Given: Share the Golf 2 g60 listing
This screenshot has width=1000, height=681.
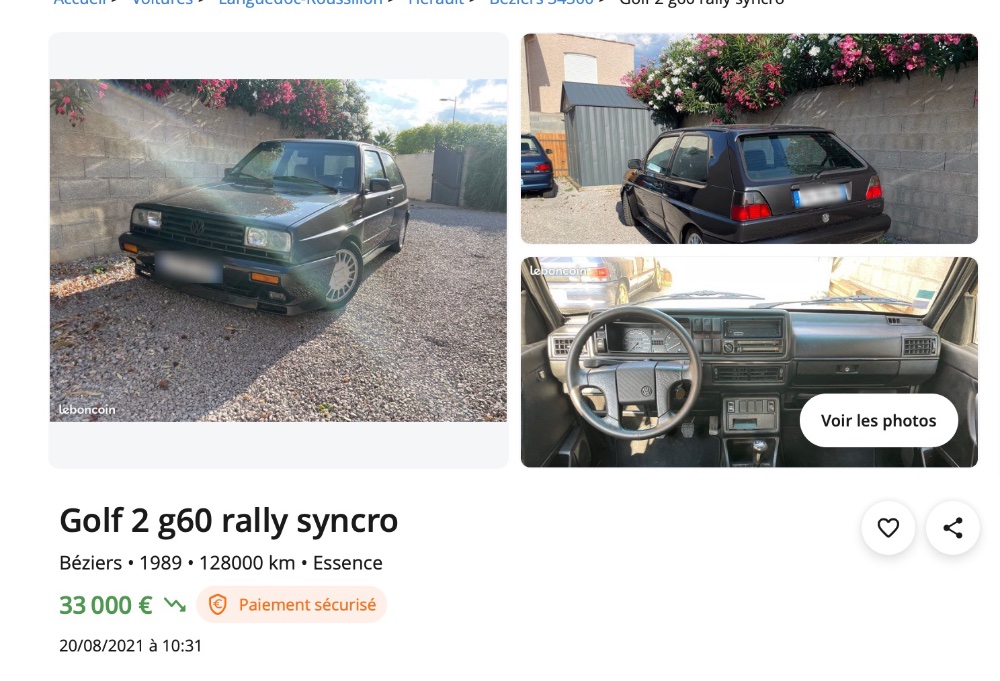Looking at the screenshot, I should [x=952, y=528].
